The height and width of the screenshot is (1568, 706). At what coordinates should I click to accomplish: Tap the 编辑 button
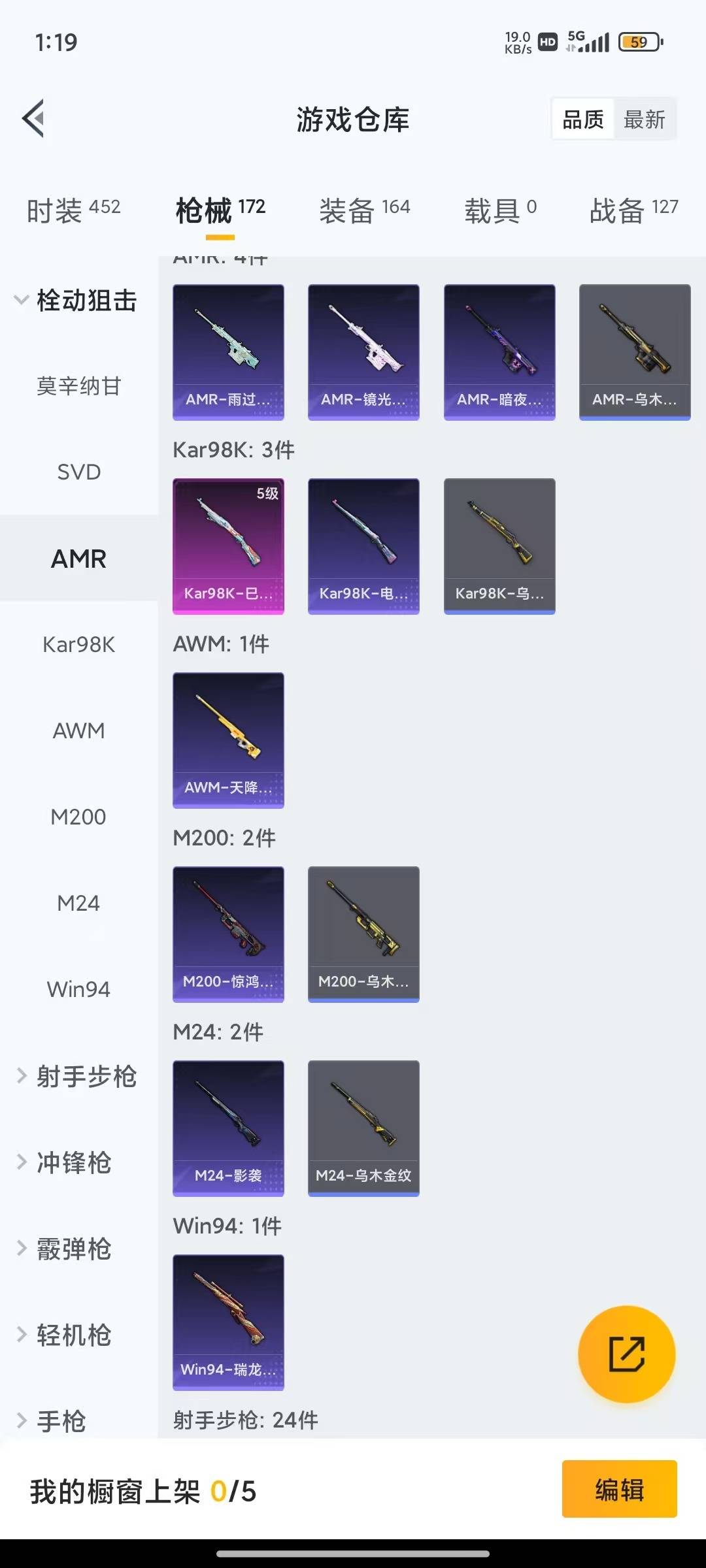pos(620,1488)
